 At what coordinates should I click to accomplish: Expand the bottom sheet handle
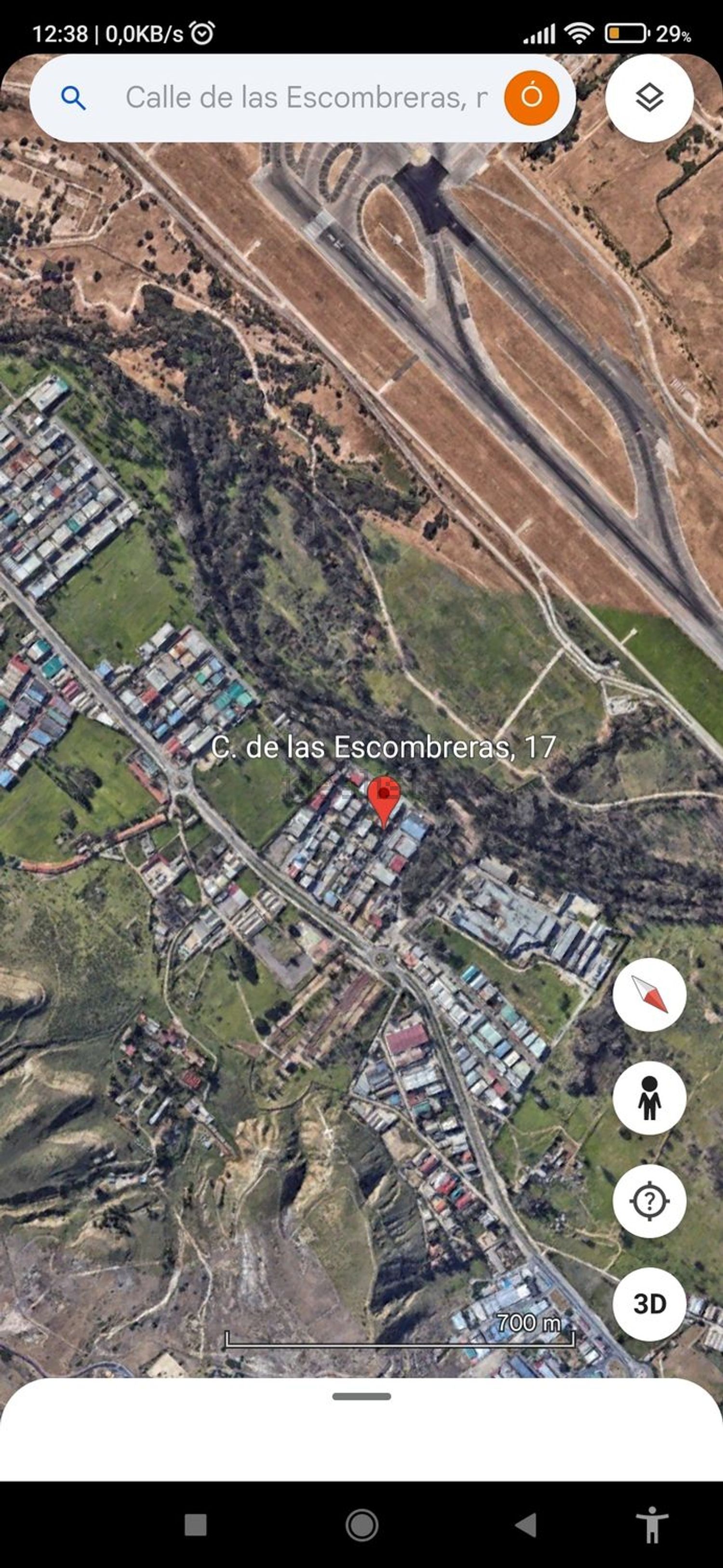(x=361, y=1396)
